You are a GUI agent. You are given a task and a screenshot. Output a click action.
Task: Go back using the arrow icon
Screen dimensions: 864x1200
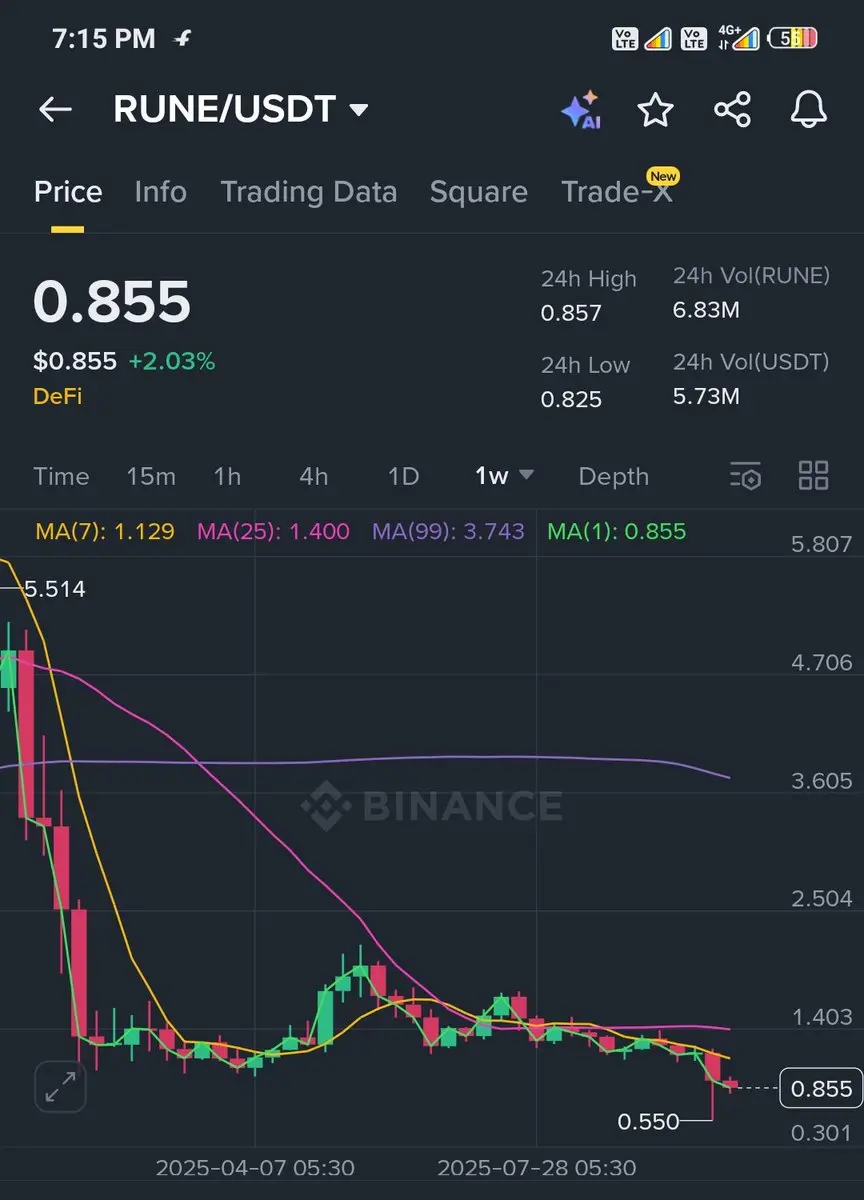click(x=55, y=109)
